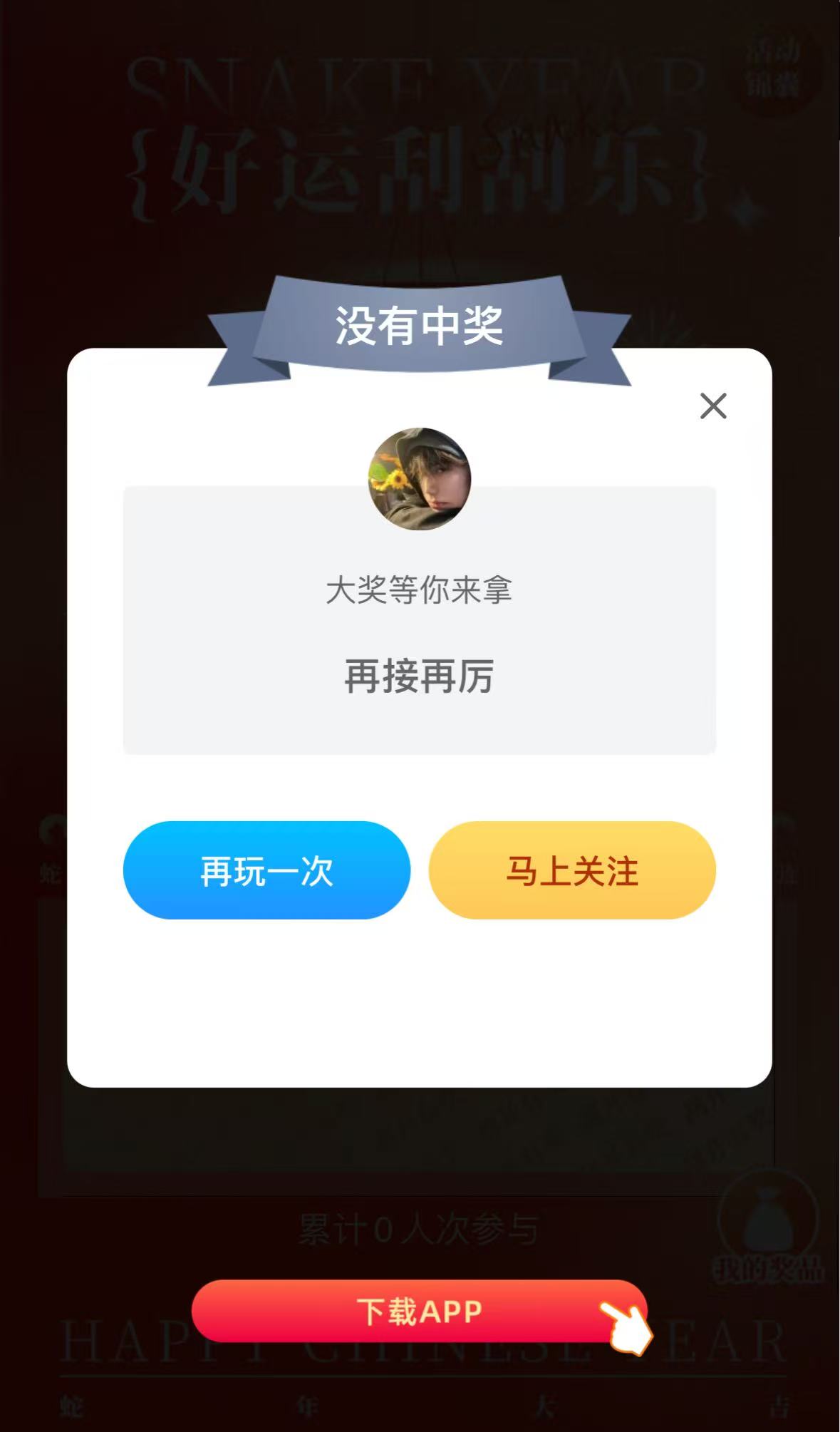The width and height of the screenshot is (840, 1432).
Task: Close the 没有中奖 dialog
Action: (713, 406)
